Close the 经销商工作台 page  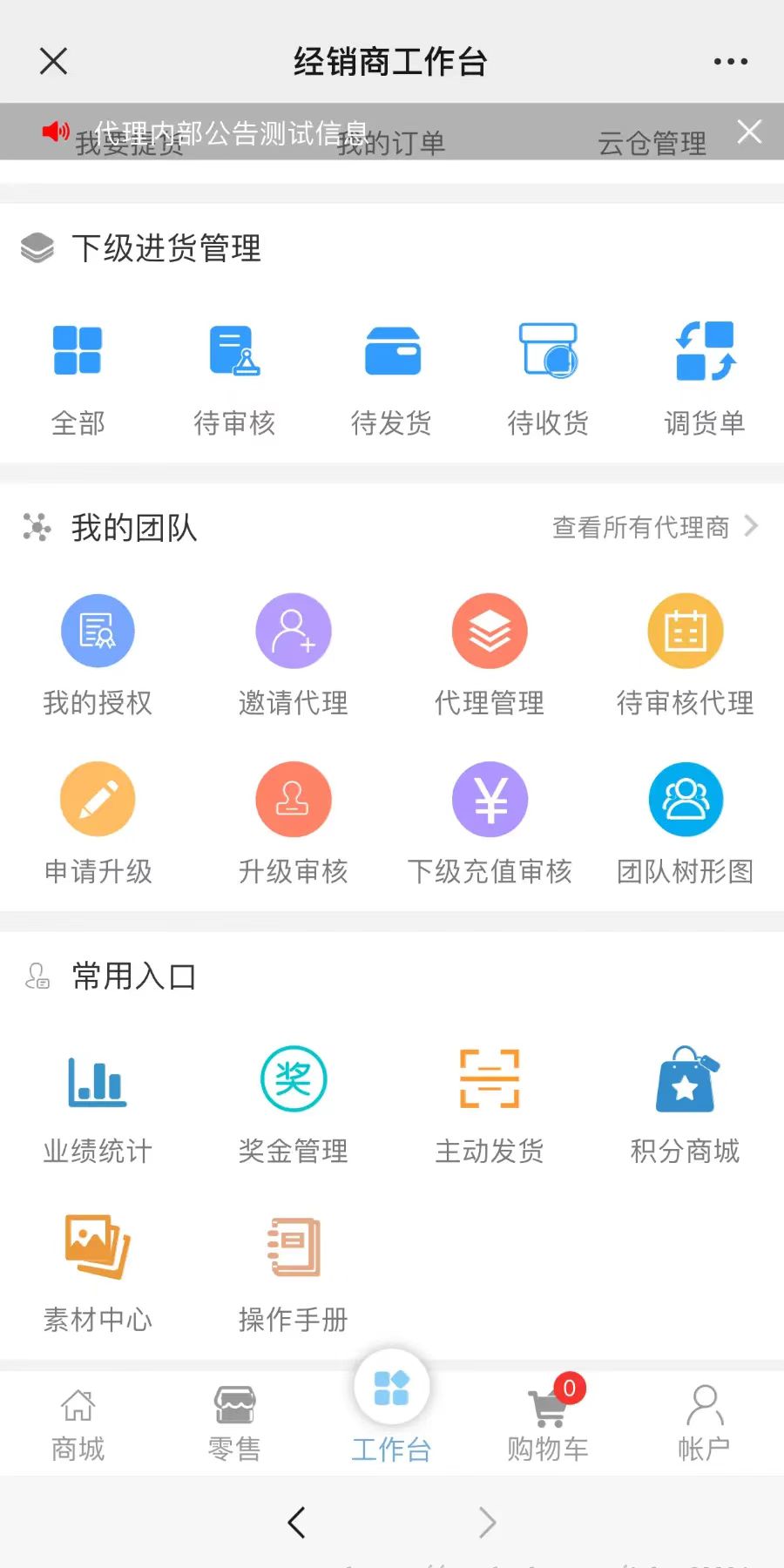coord(53,61)
